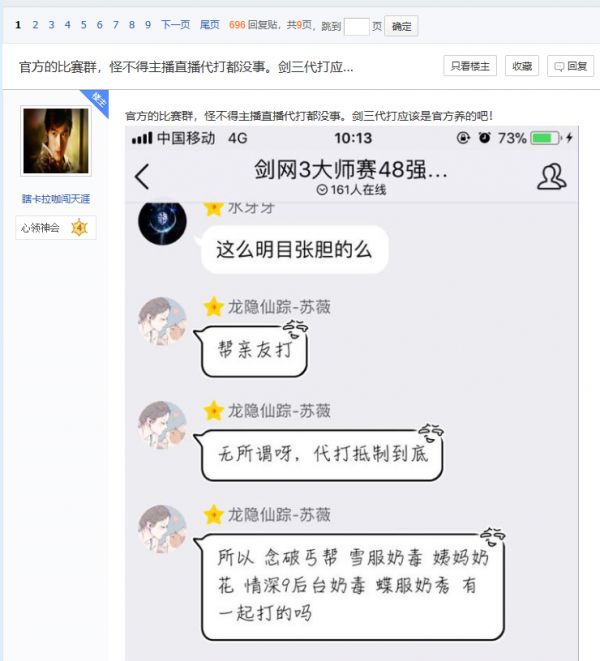Go to the next page (下一页)
The height and width of the screenshot is (661, 600).
pyautogui.click(x=175, y=24)
